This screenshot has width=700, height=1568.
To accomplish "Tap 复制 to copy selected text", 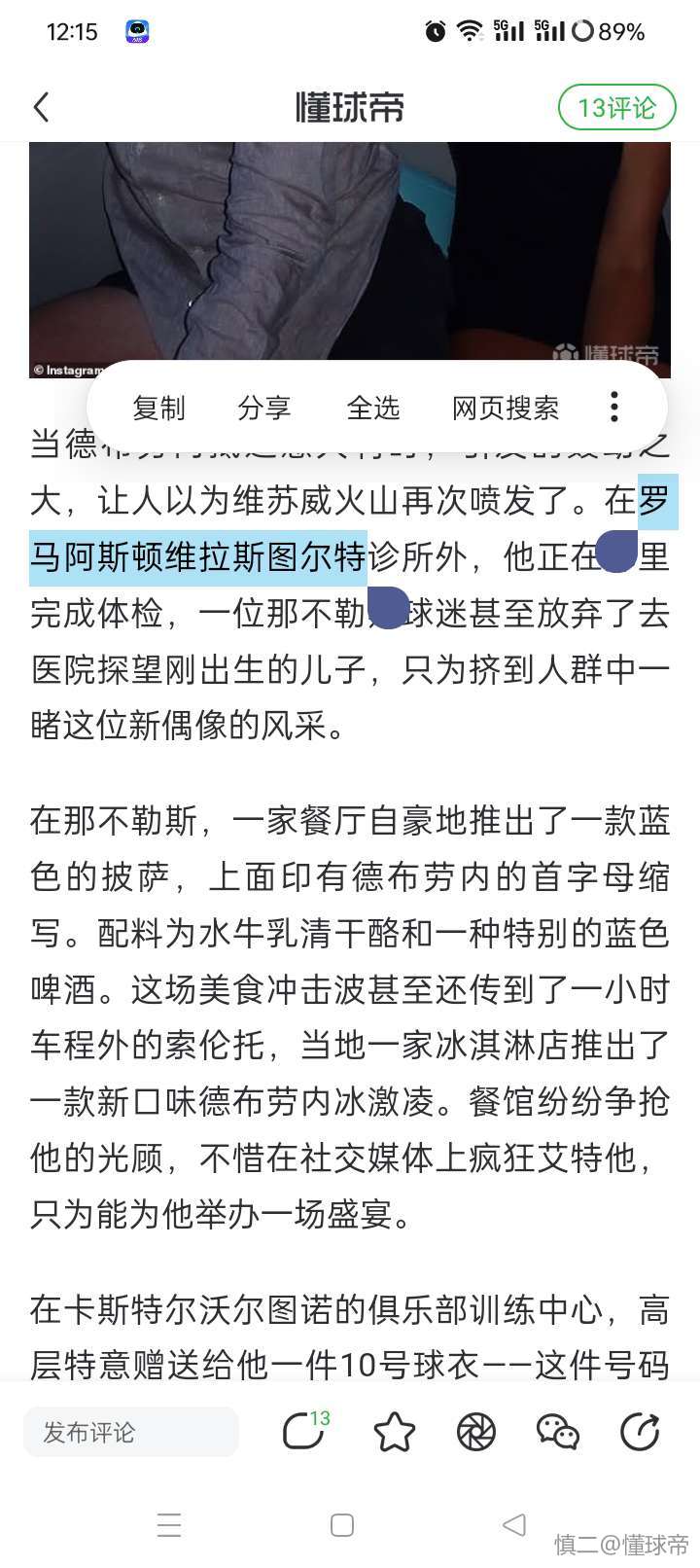I will 158,408.
